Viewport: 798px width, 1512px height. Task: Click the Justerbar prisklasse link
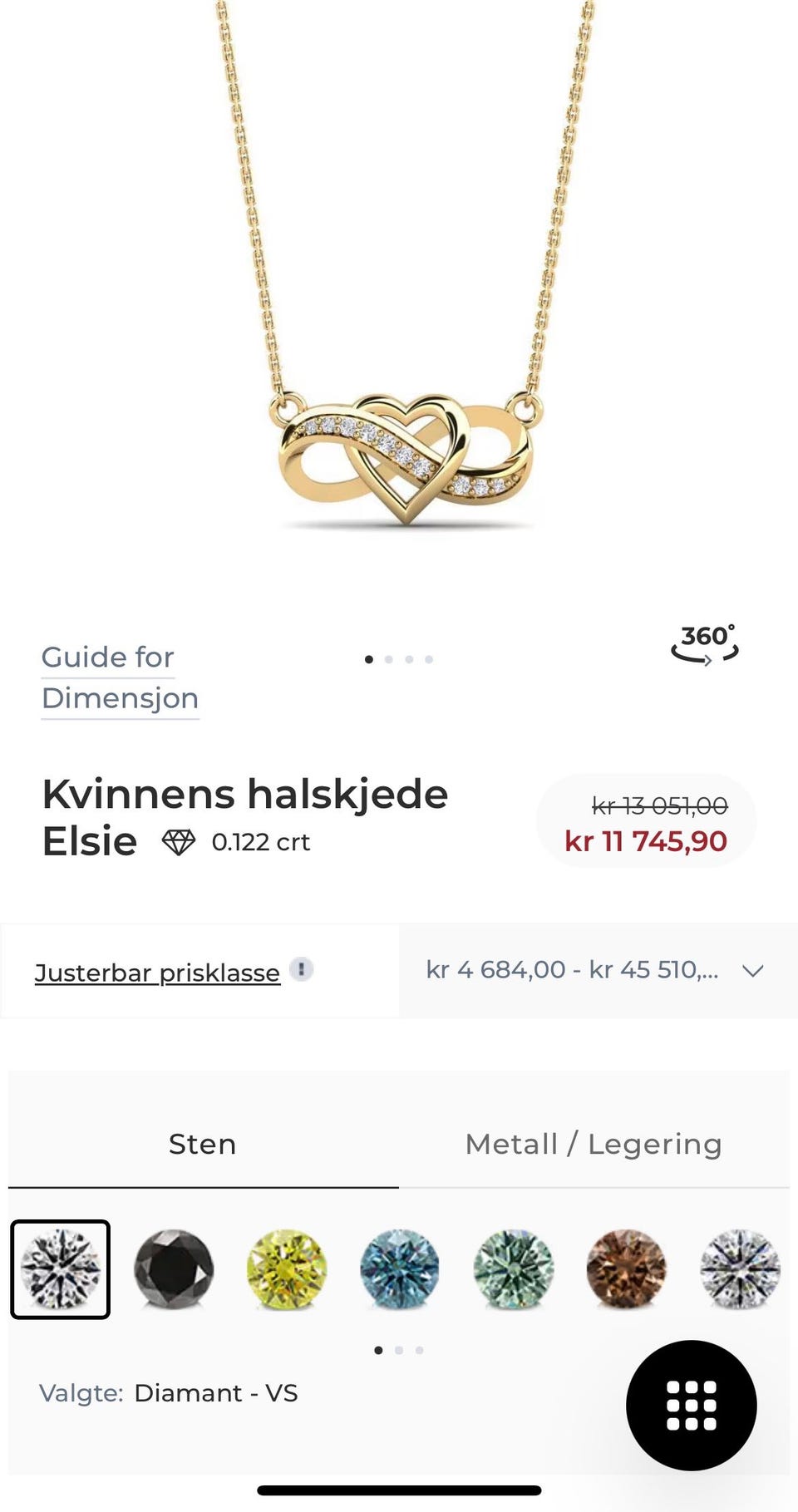tap(158, 972)
